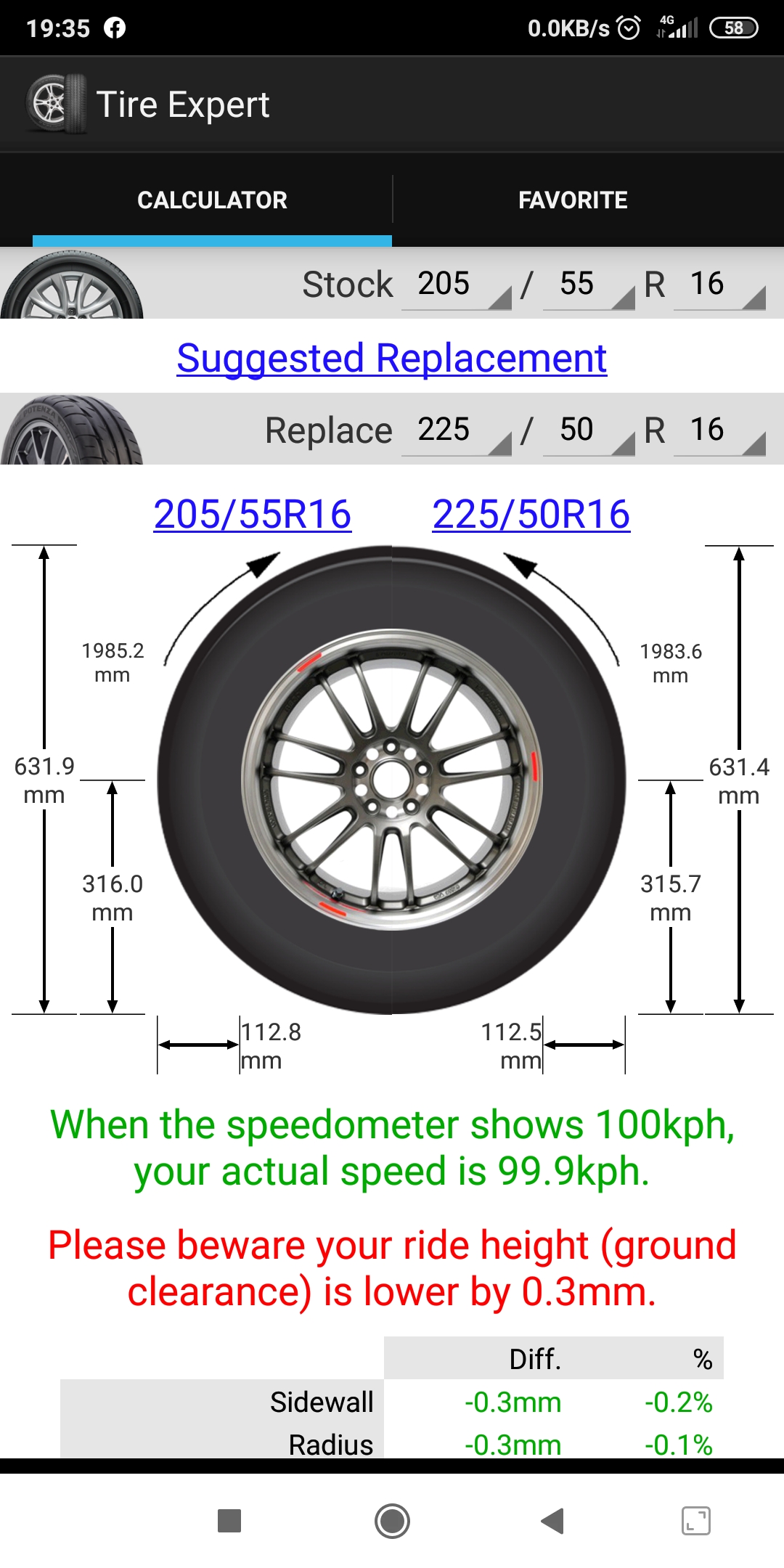Switch to the Favorite tab
Screen dimensions: 784x1568
(x=573, y=200)
